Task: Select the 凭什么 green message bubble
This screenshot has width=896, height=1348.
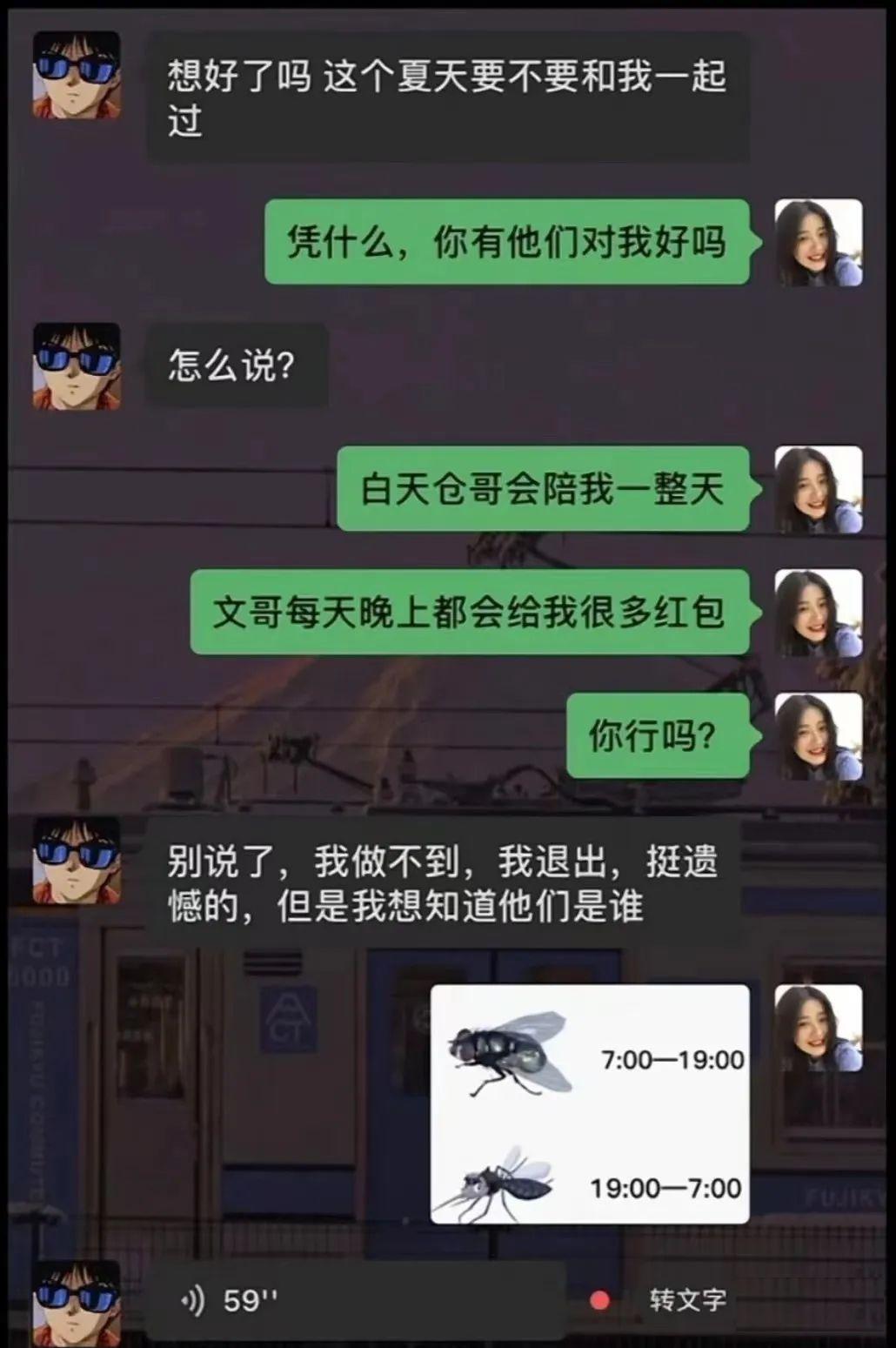Action: point(509,245)
